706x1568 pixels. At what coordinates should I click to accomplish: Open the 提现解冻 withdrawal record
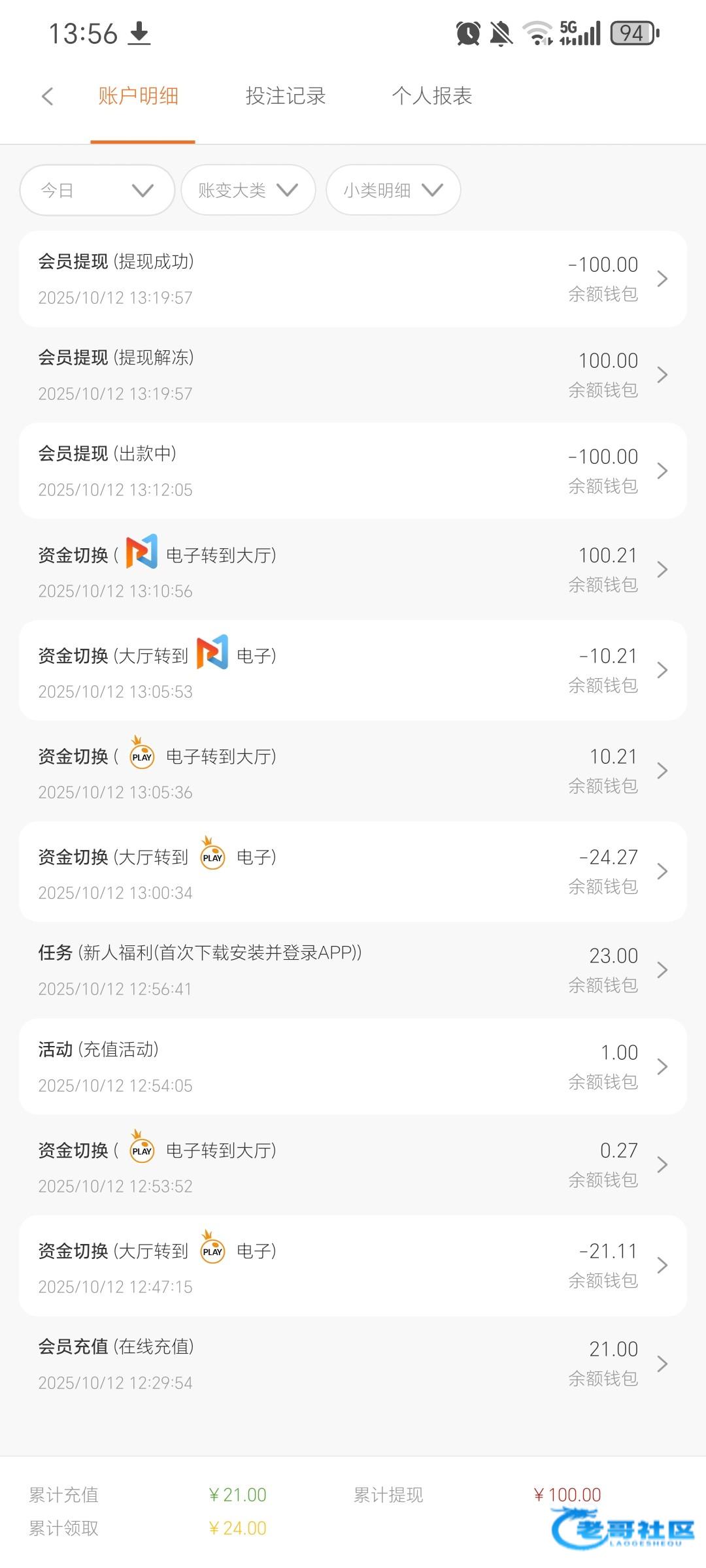click(353, 375)
